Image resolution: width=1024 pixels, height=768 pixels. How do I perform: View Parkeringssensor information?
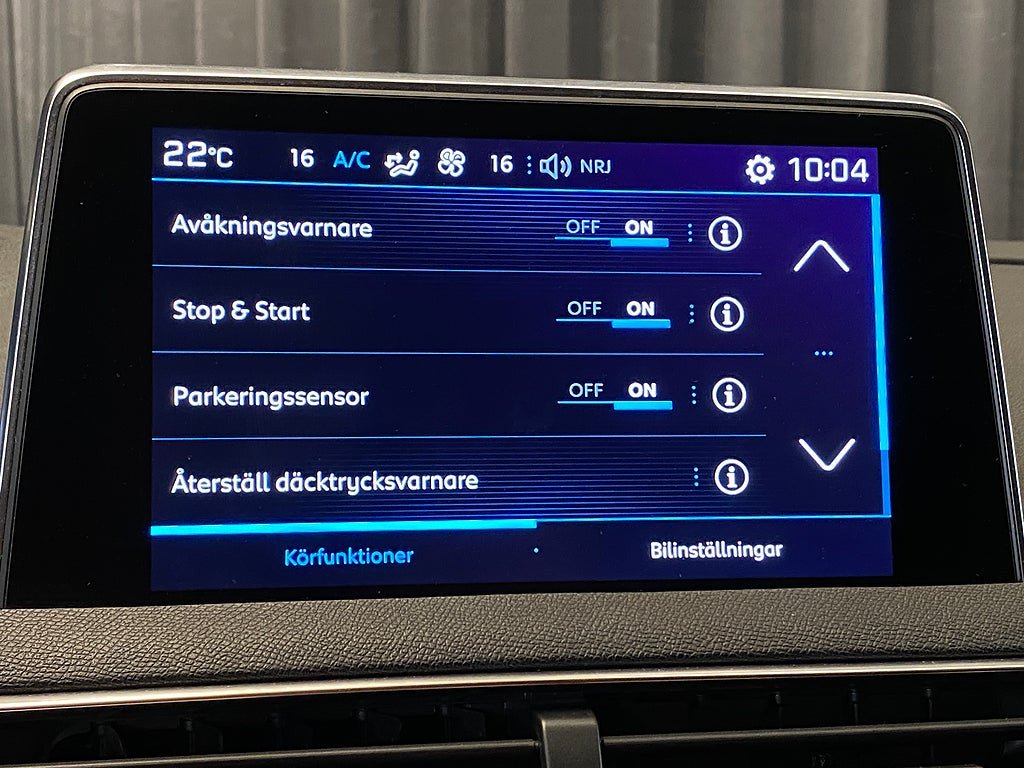(729, 395)
